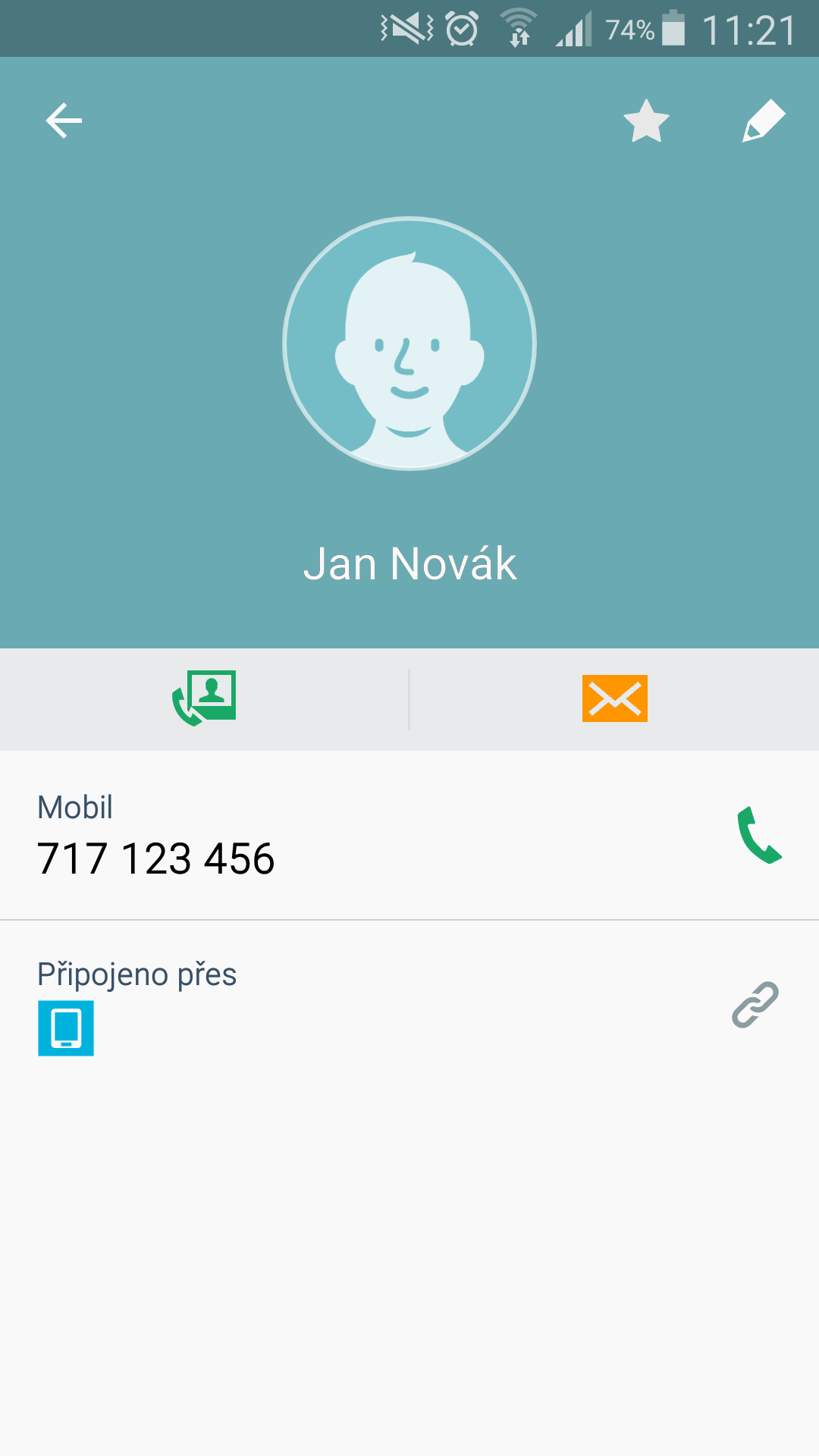Open Jan Novák's profile picture
This screenshot has width=819, height=1456.
409,344
